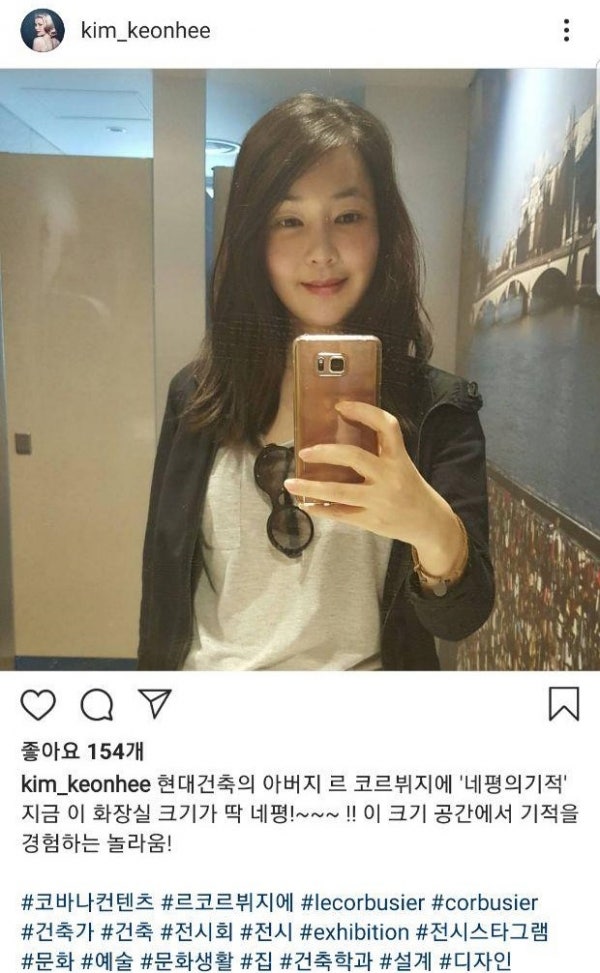Open the #lecorbusier hashtag
The width and height of the screenshot is (600, 973).
pyautogui.click(x=363, y=902)
